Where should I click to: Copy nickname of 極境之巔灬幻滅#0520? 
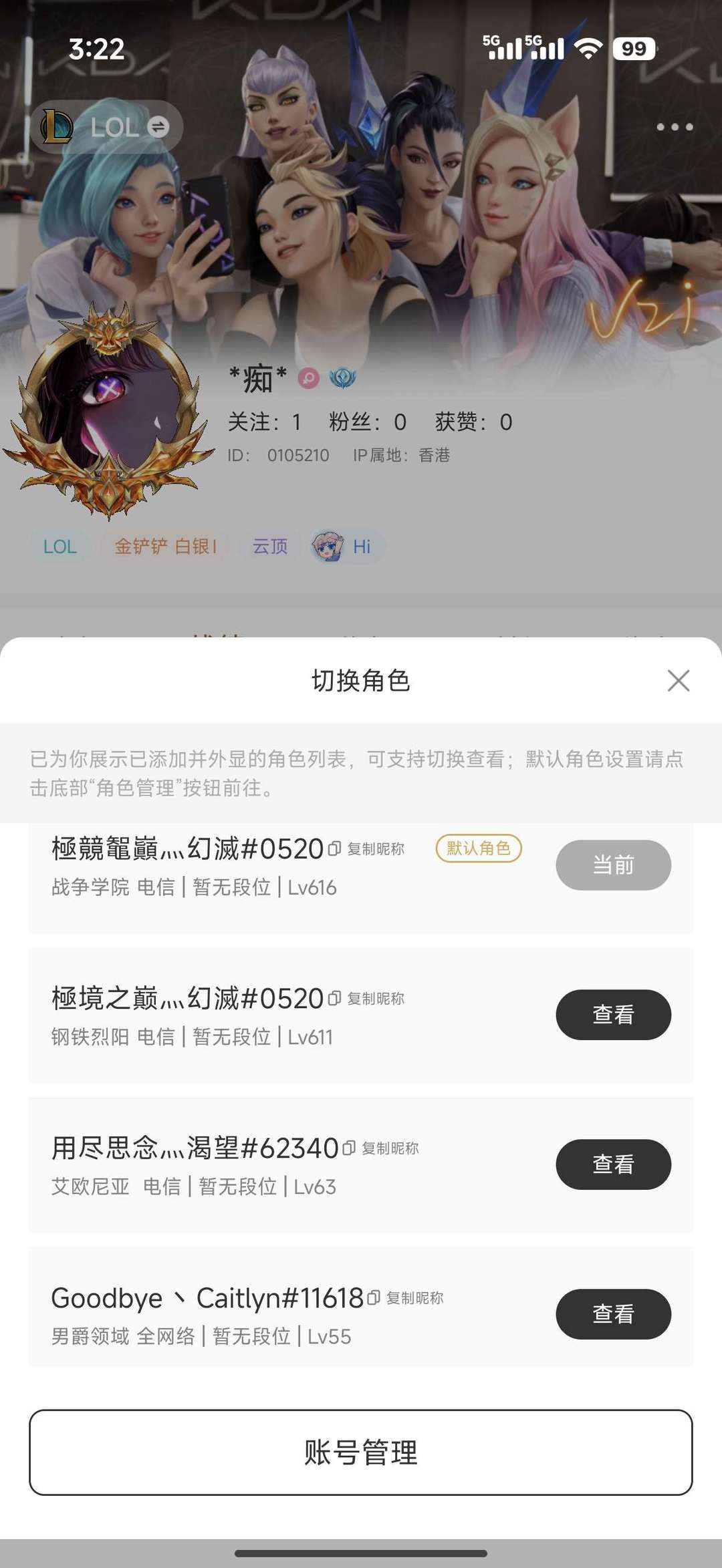point(367,998)
